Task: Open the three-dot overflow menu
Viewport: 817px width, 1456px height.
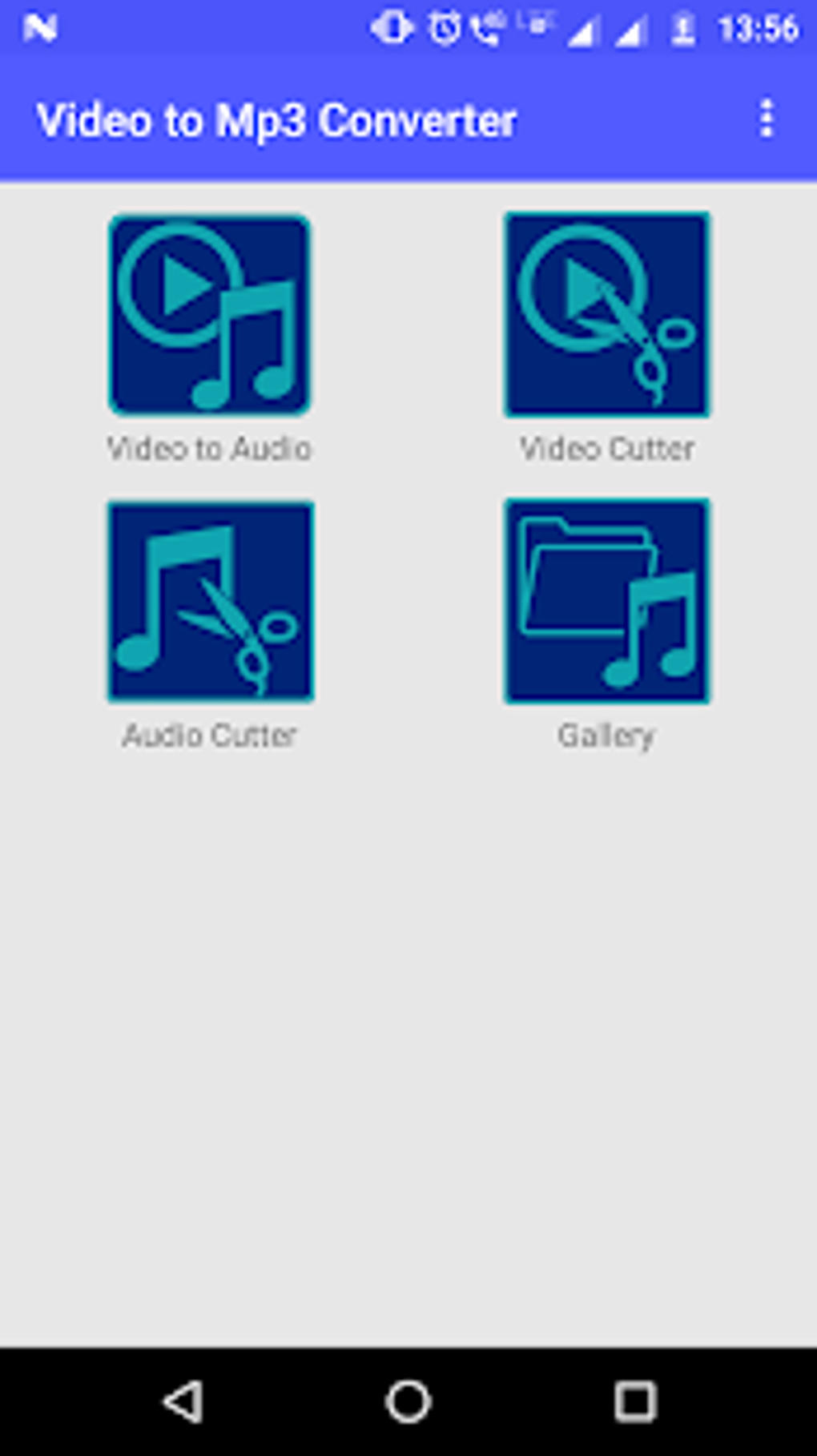Action: [767, 119]
